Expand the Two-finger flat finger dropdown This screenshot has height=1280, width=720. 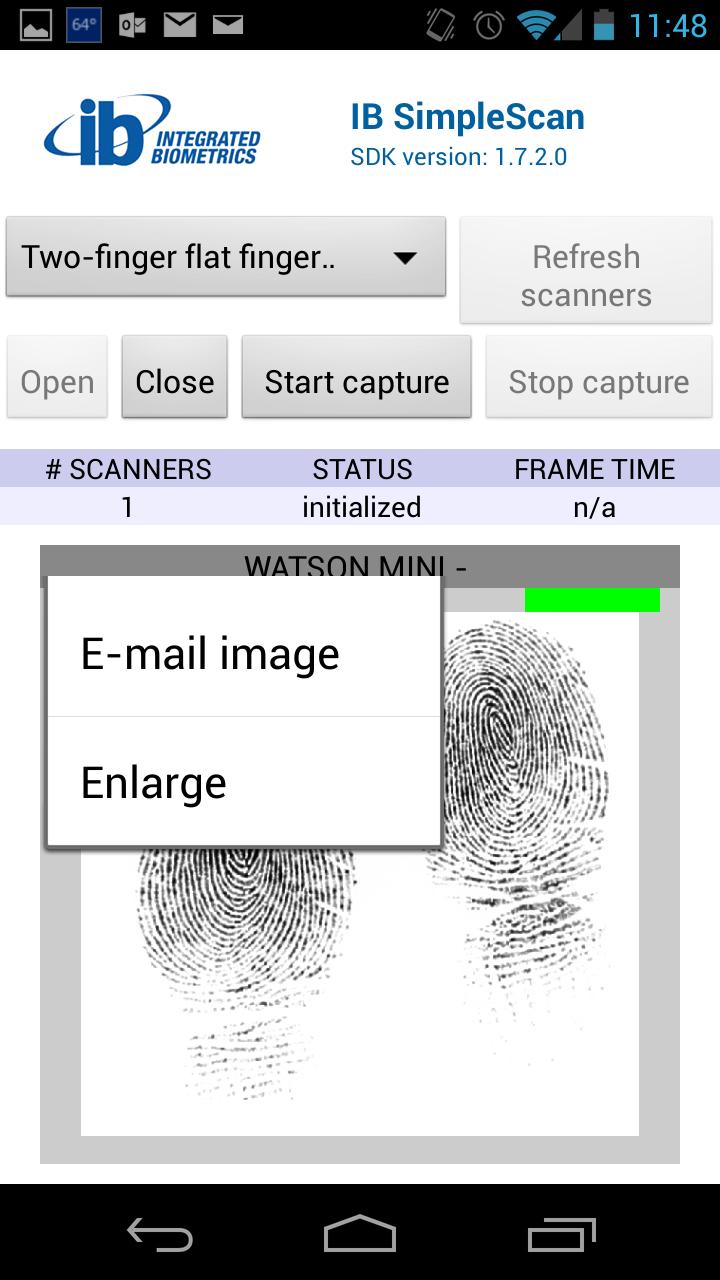coord(226,257)
